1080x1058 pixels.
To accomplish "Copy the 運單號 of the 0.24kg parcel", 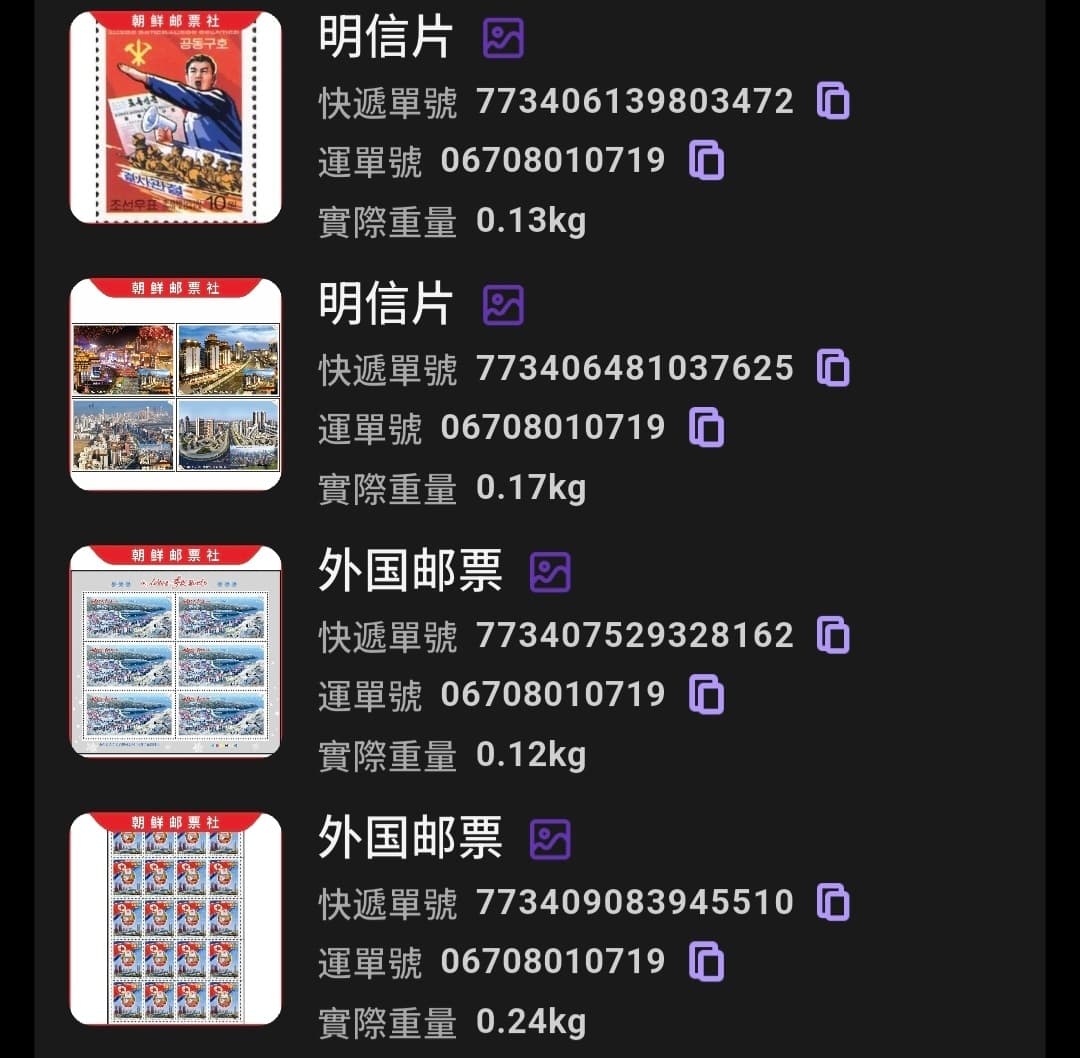I will coord(706,961).
